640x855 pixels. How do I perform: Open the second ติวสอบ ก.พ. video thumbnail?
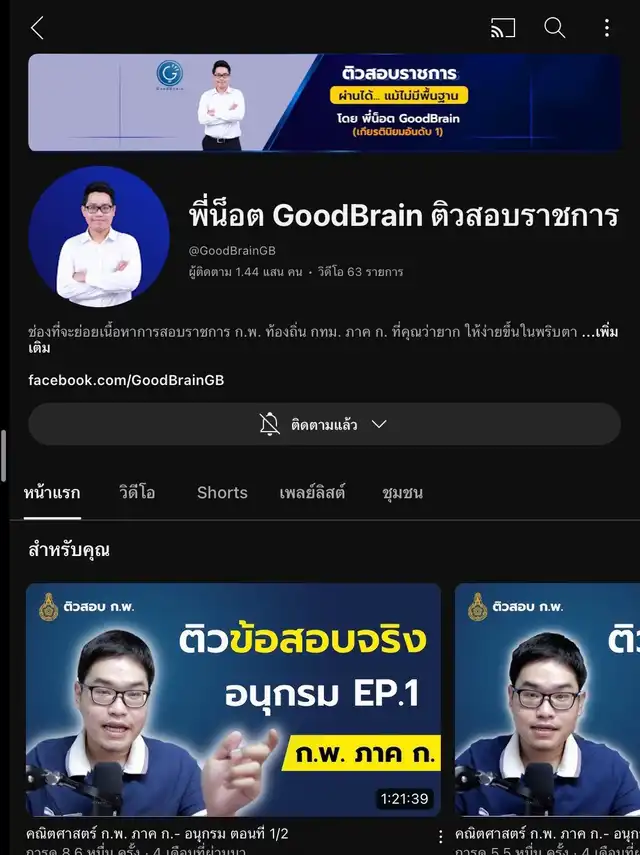547,700
